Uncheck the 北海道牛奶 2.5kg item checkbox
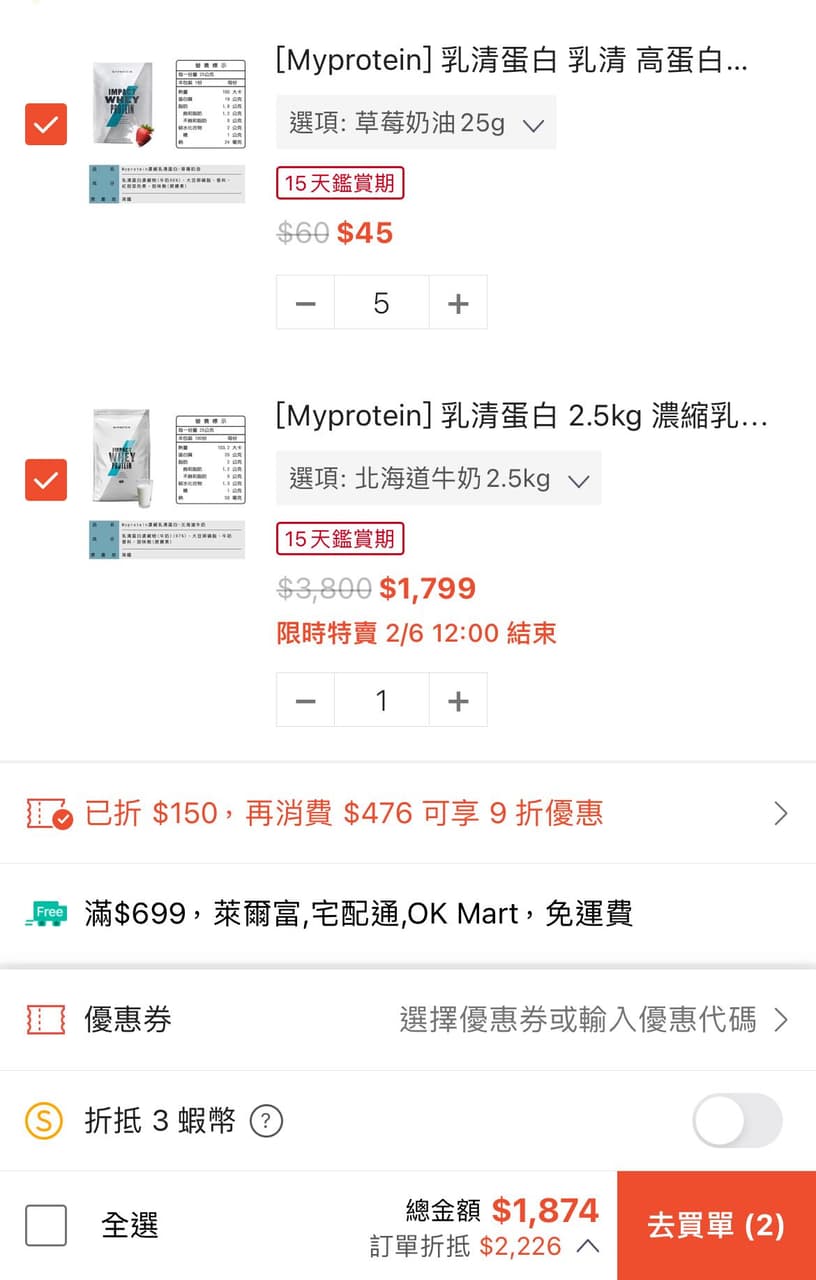 pyautogui.click(x=45, y=481)
